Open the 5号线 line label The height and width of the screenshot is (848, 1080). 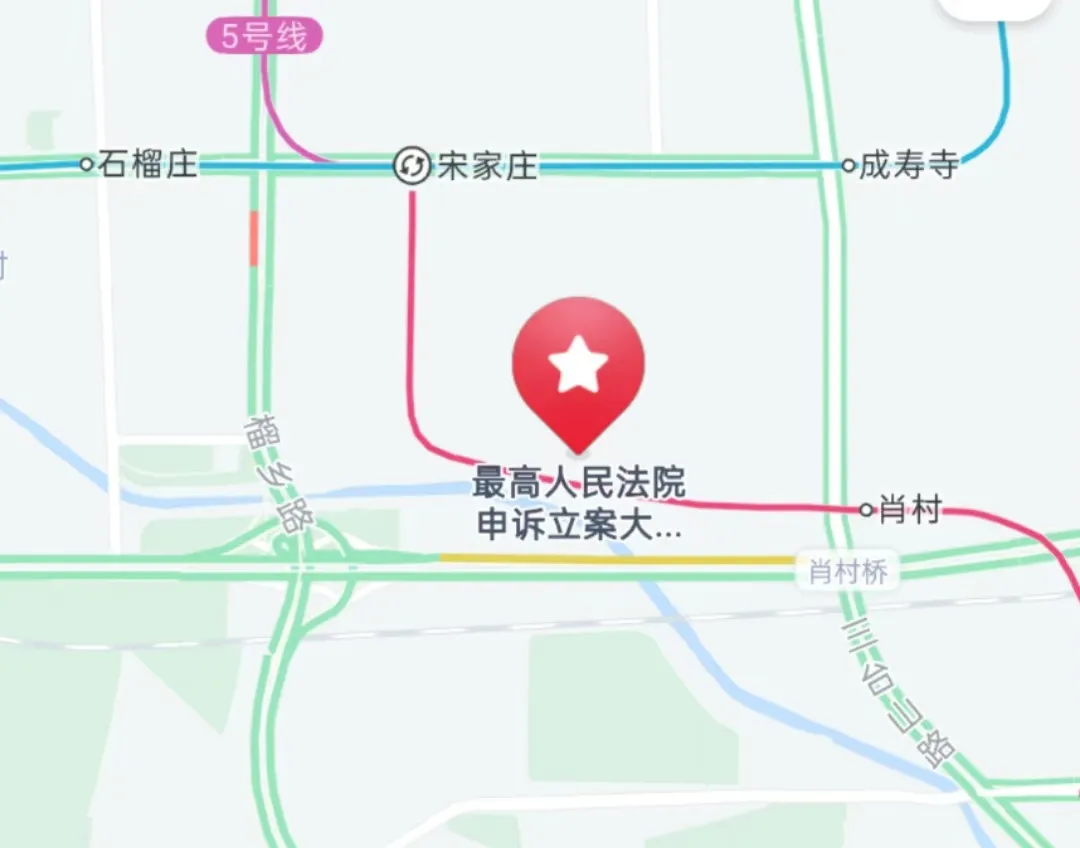[264, 37]
